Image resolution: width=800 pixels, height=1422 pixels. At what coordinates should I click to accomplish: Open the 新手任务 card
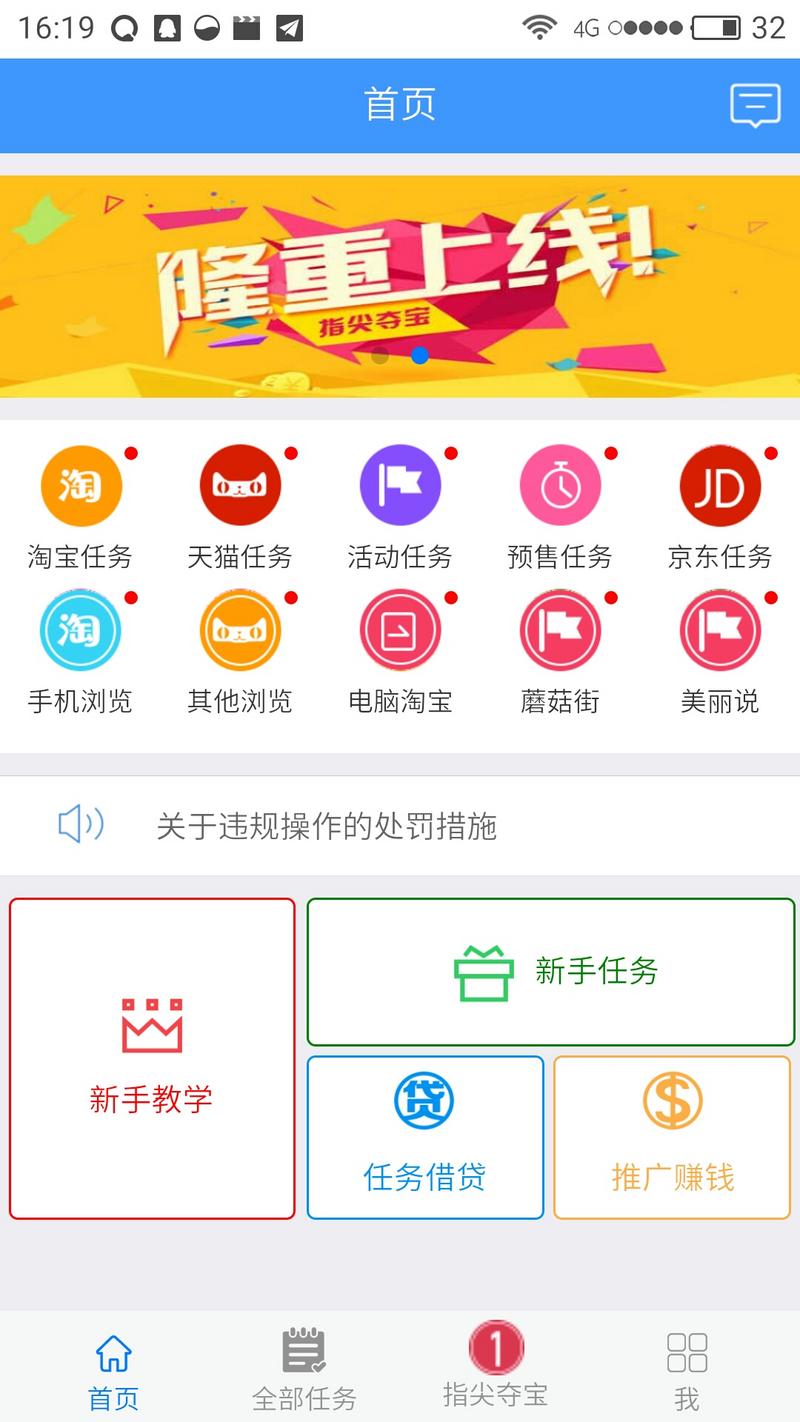point(551,971)
